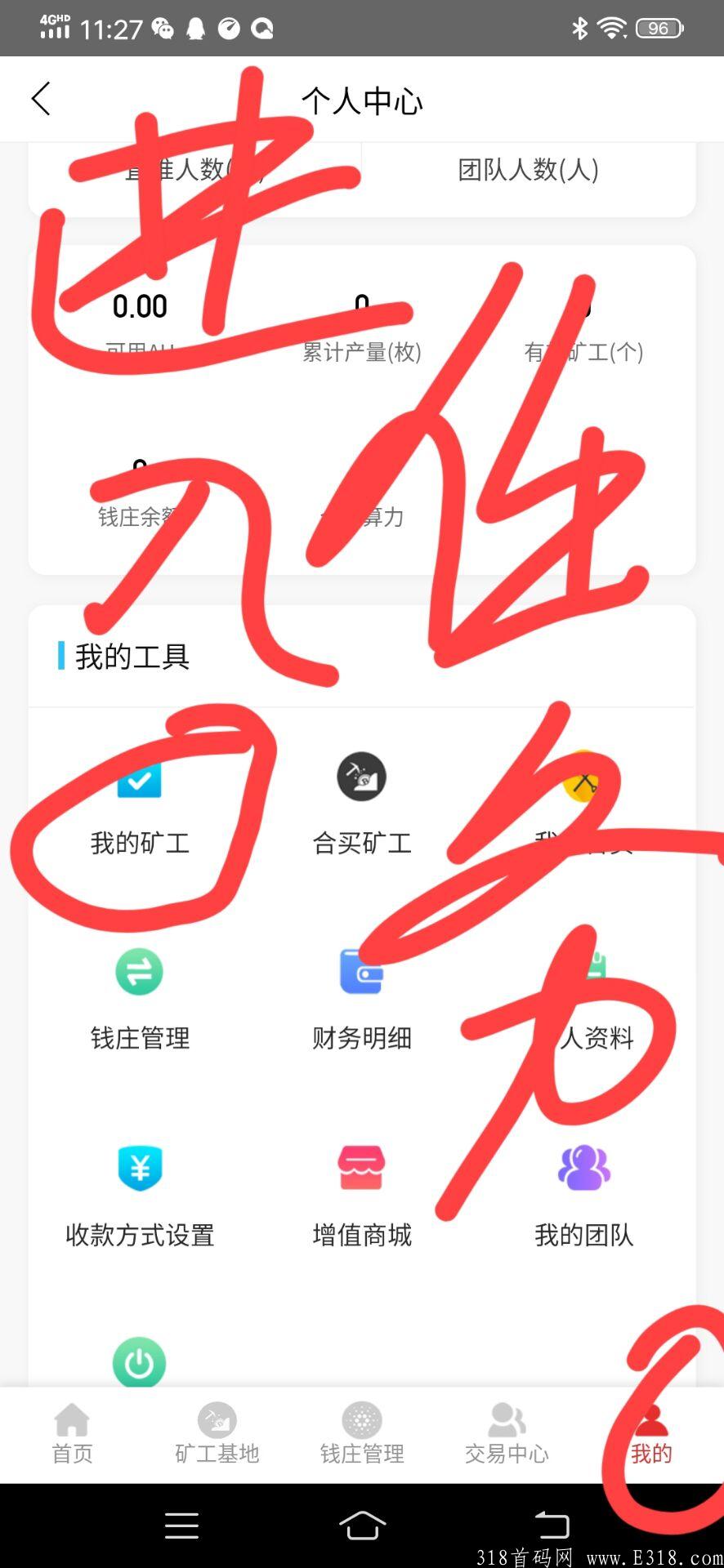Tap the green power logout icon
This screenshot has height=1568, width=724.
tap(139, 1362)
